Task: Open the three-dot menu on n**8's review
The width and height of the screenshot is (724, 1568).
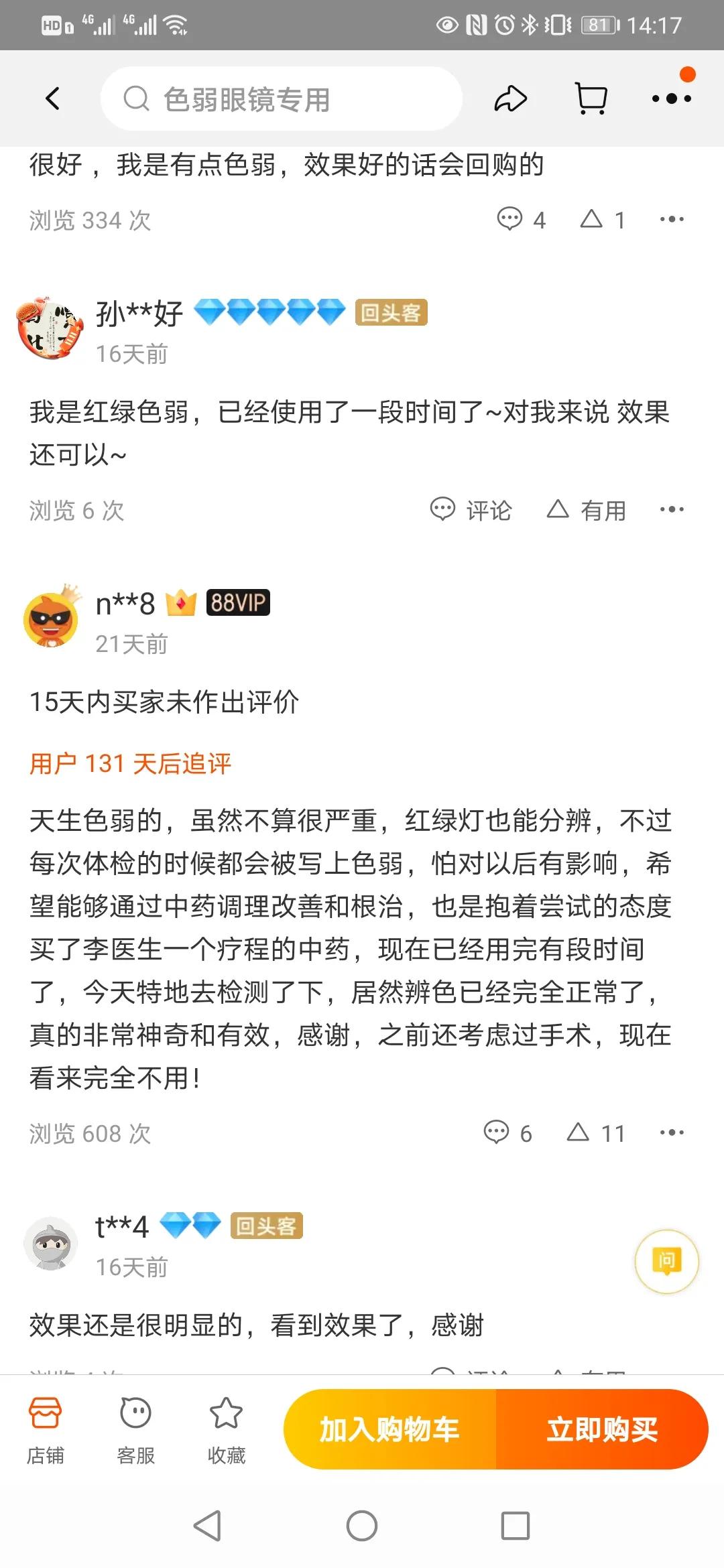Action: (x=671, y=1132)
